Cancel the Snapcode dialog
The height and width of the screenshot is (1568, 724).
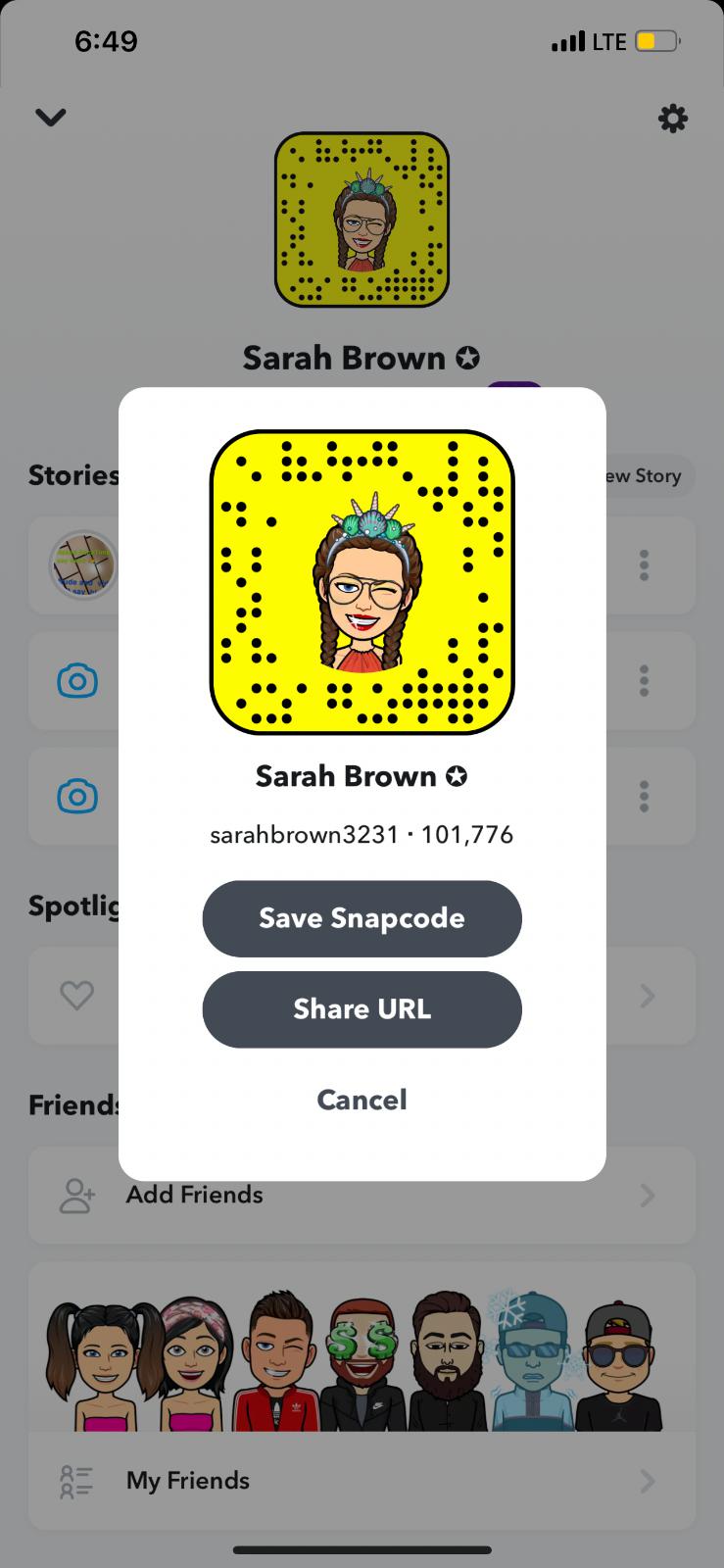362,1100
